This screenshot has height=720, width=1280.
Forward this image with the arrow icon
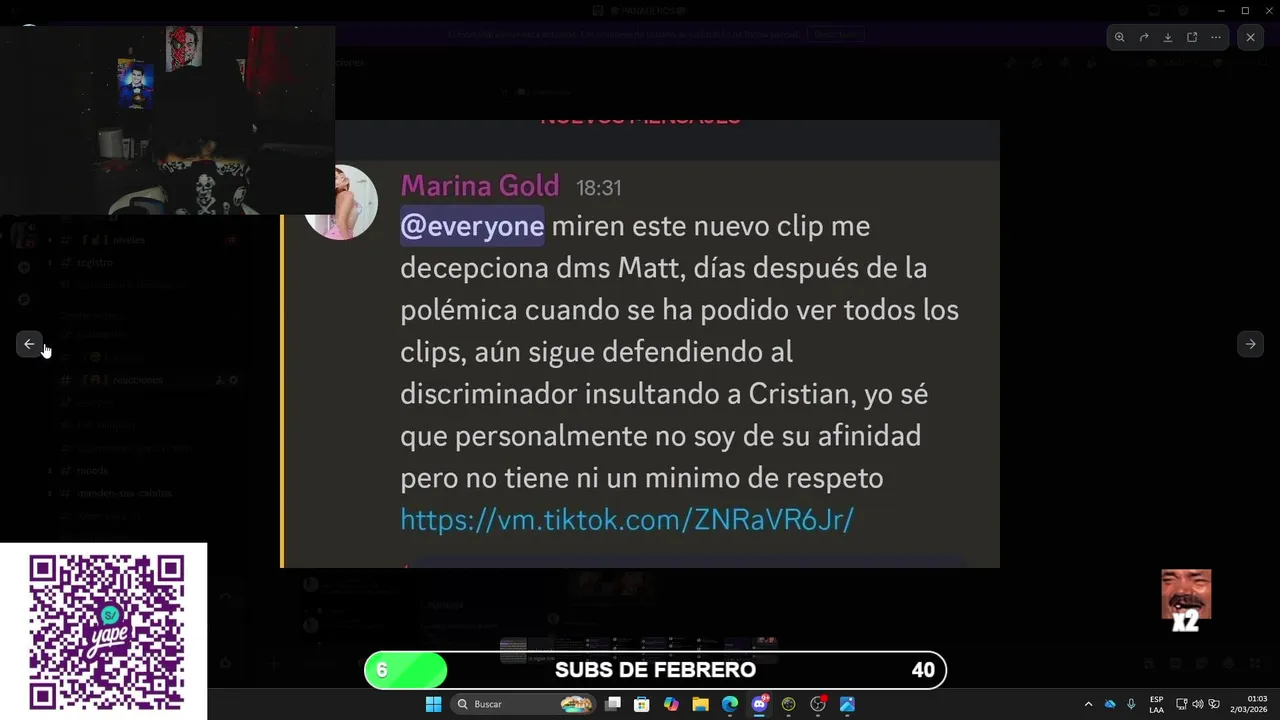(x=1144, y=38)
